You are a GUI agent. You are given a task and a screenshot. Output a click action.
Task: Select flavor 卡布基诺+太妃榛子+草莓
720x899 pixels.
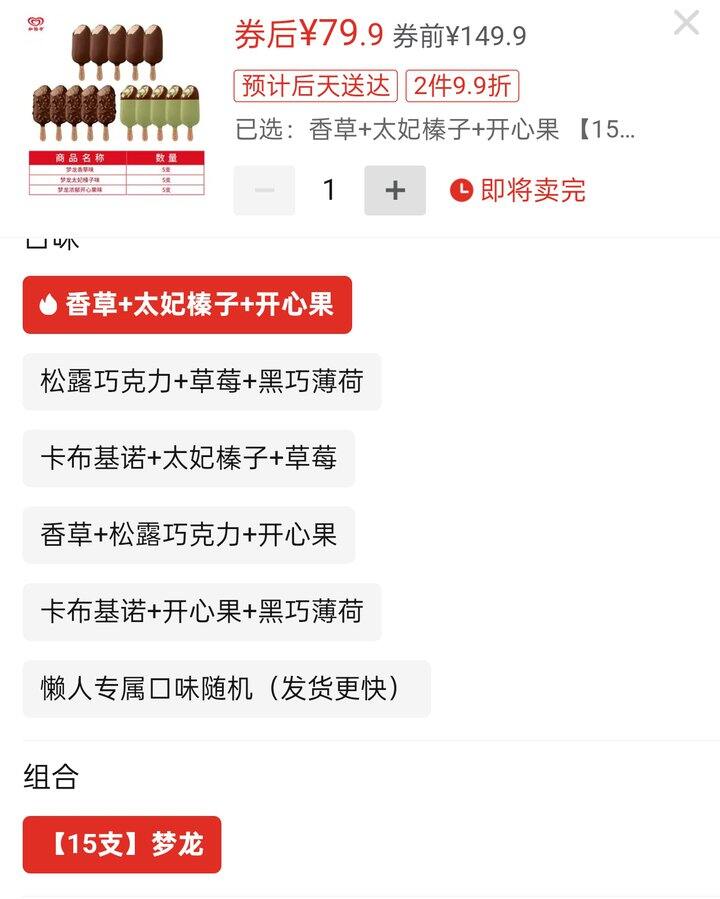point(190,459)
